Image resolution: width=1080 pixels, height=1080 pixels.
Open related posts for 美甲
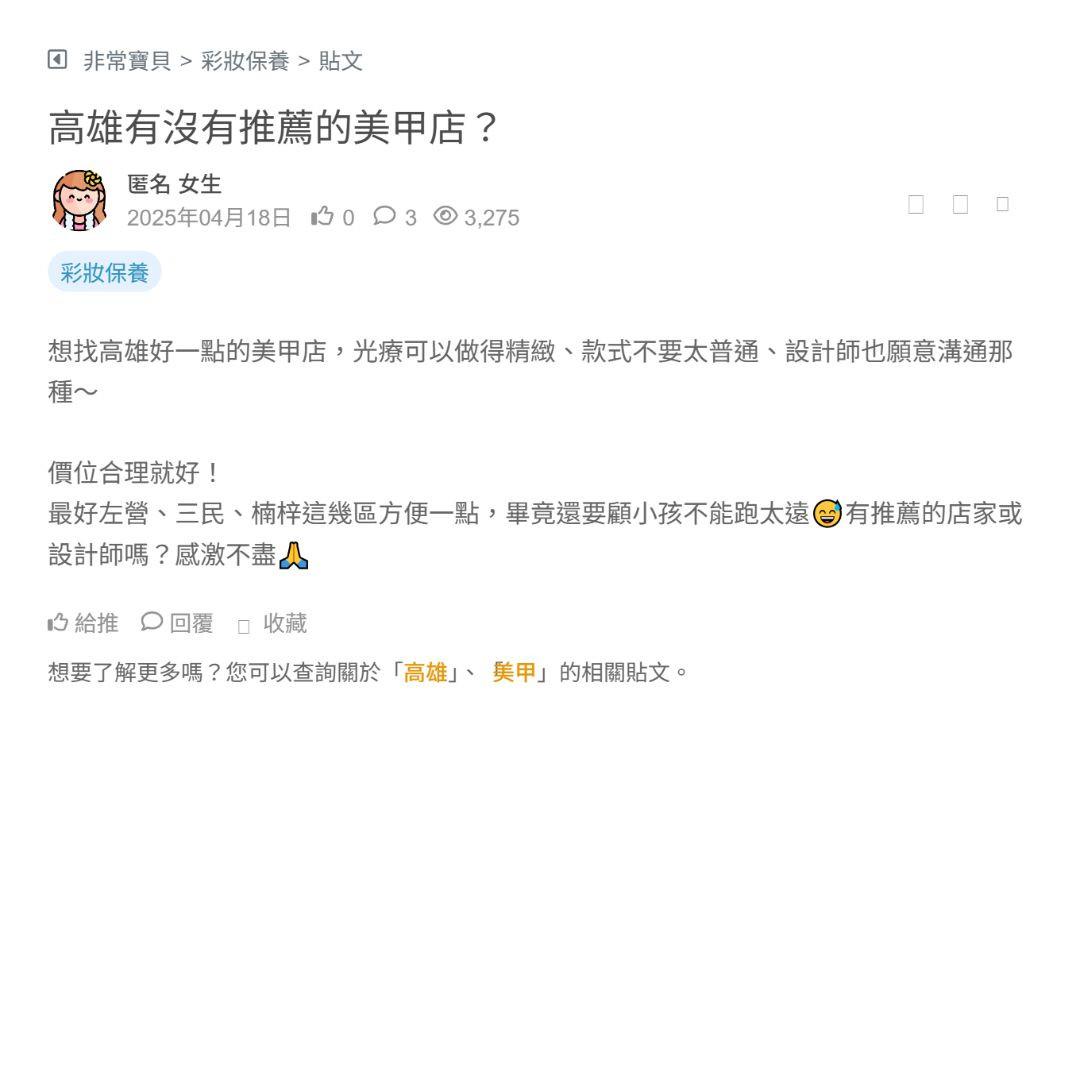pos(514,672)
